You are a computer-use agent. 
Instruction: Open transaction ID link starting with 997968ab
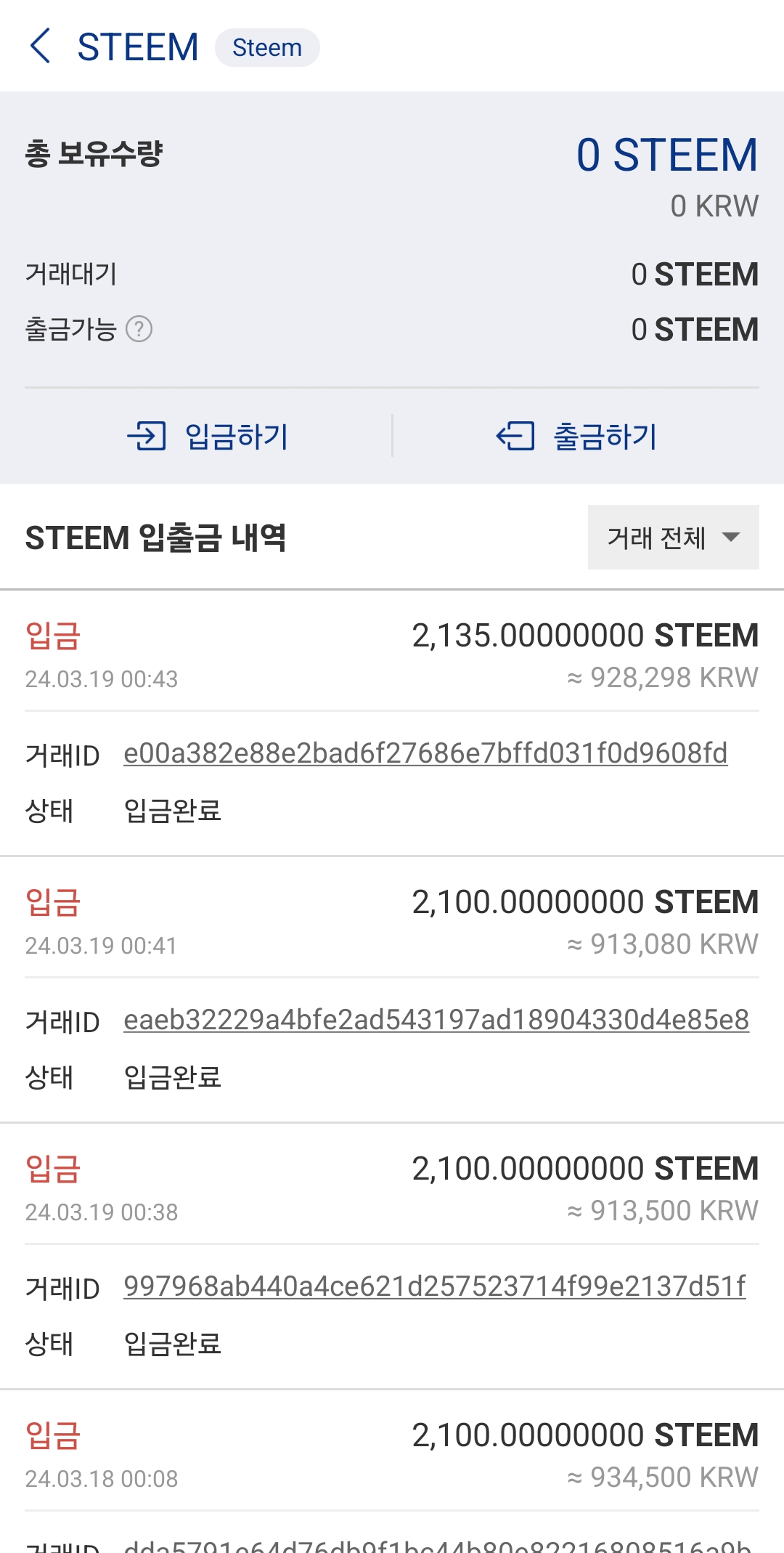434,1286
